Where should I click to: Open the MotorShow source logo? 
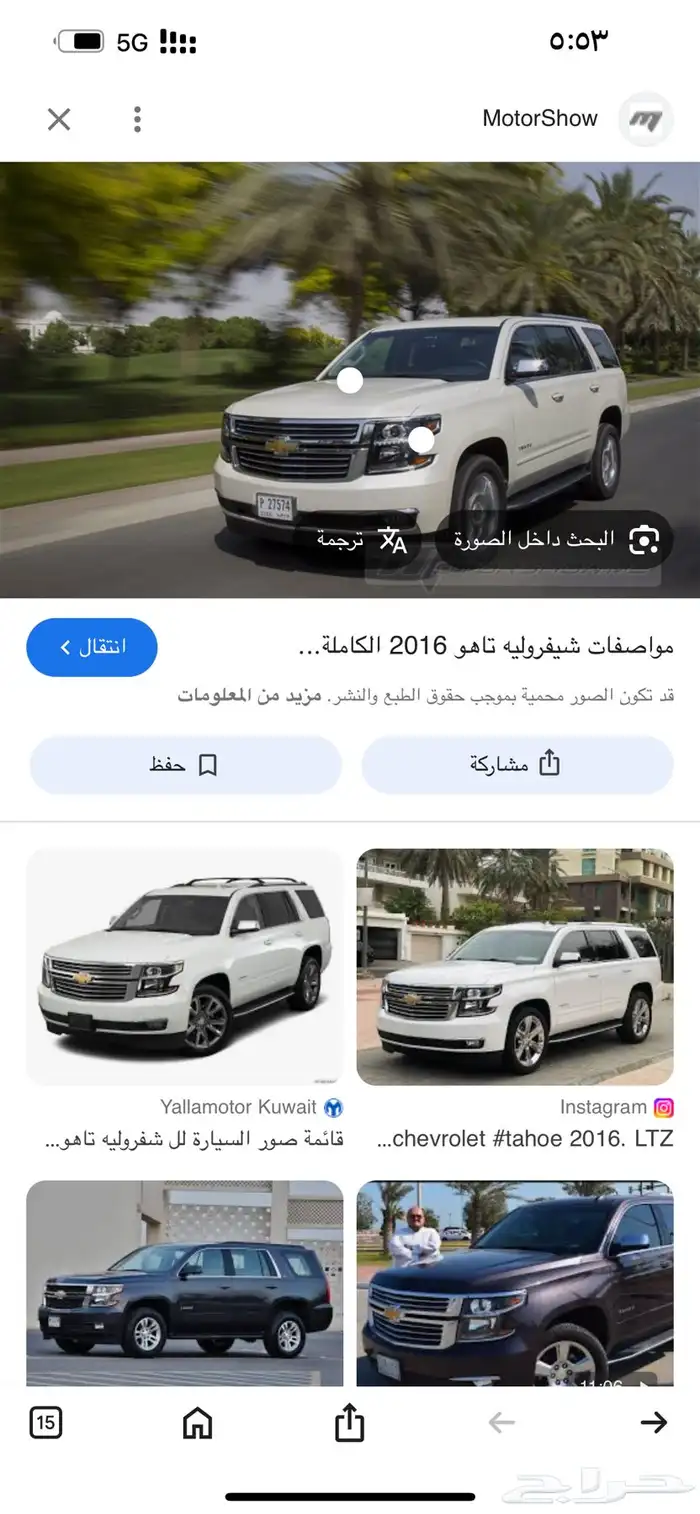pyautogui.click(x=645, y=120)
